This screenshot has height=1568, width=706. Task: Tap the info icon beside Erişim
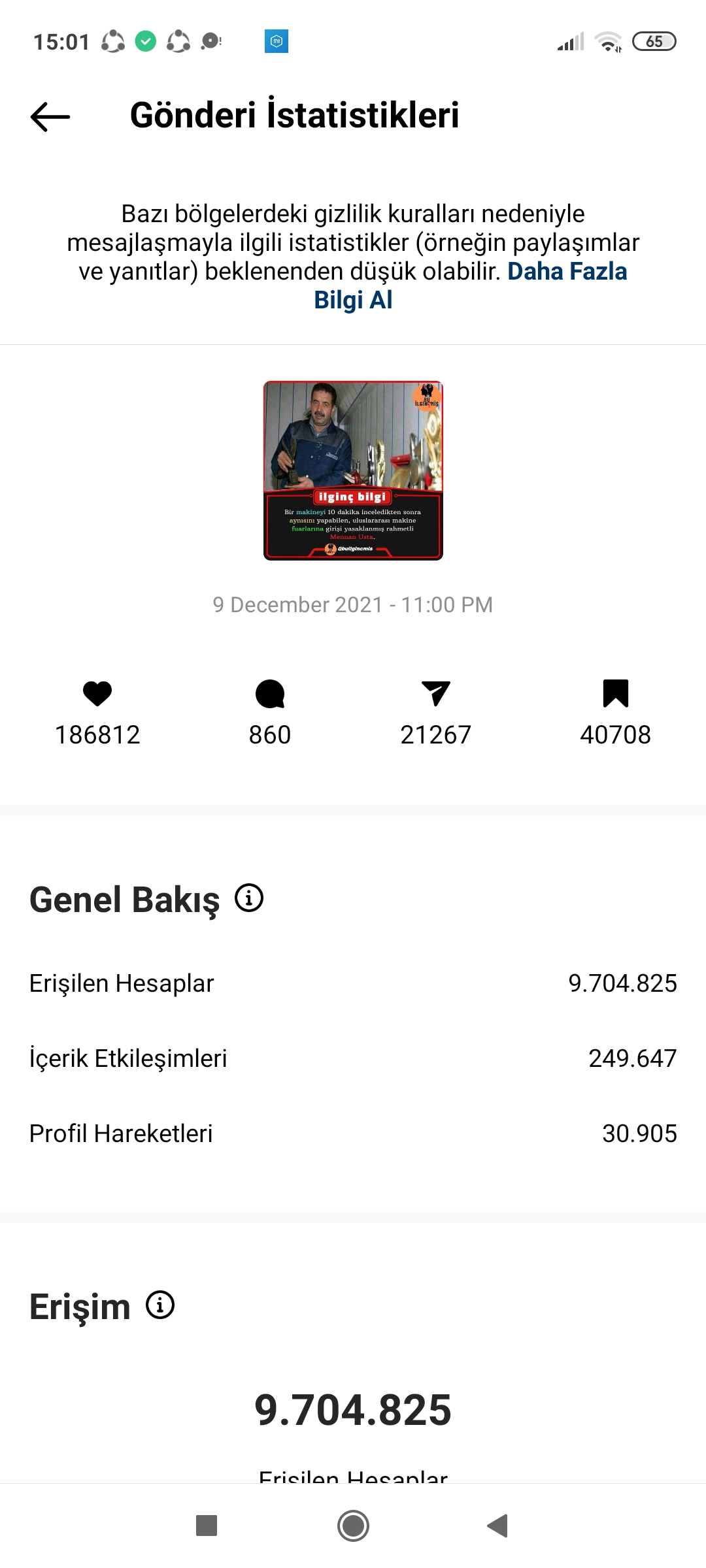pos(160,1305)
